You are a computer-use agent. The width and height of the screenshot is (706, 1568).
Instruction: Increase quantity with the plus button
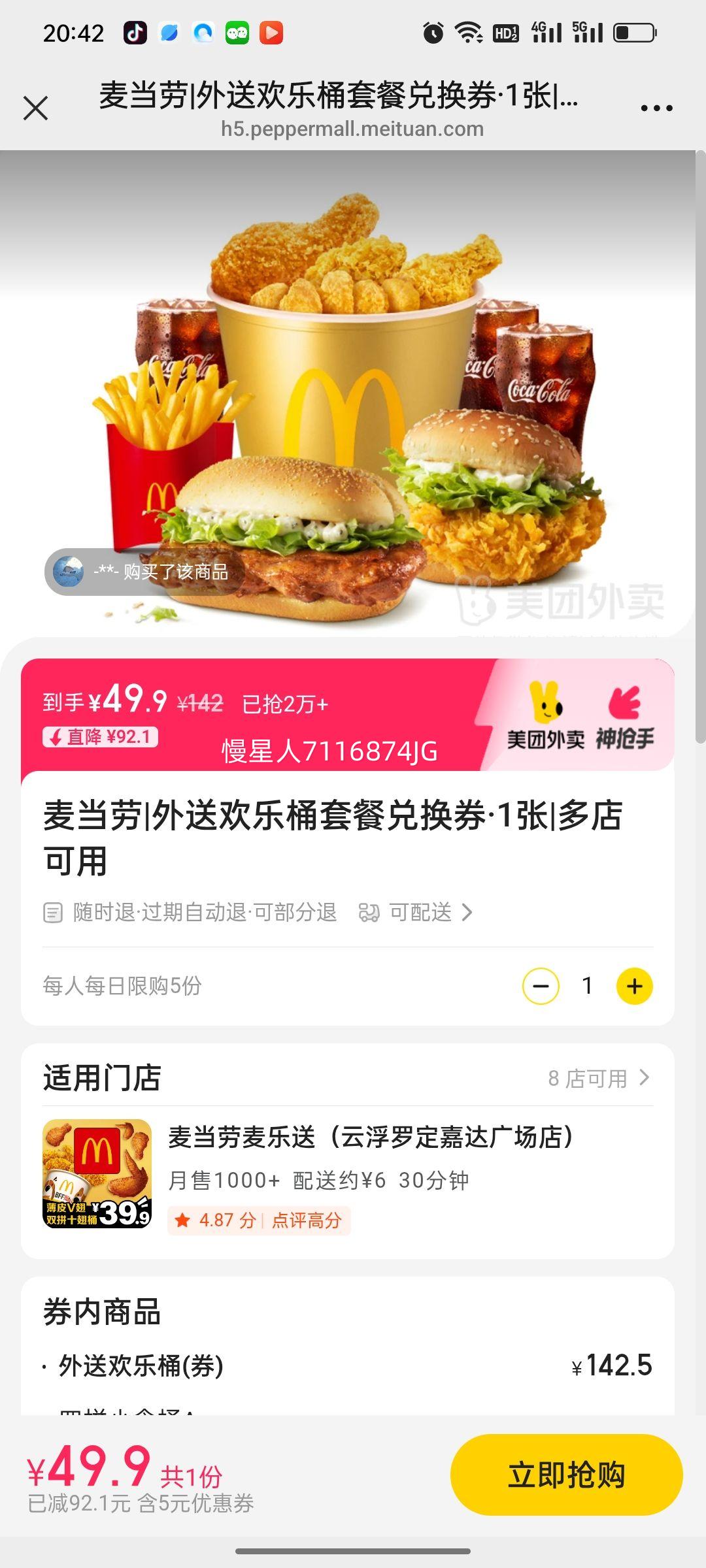[x=634, y=986]
